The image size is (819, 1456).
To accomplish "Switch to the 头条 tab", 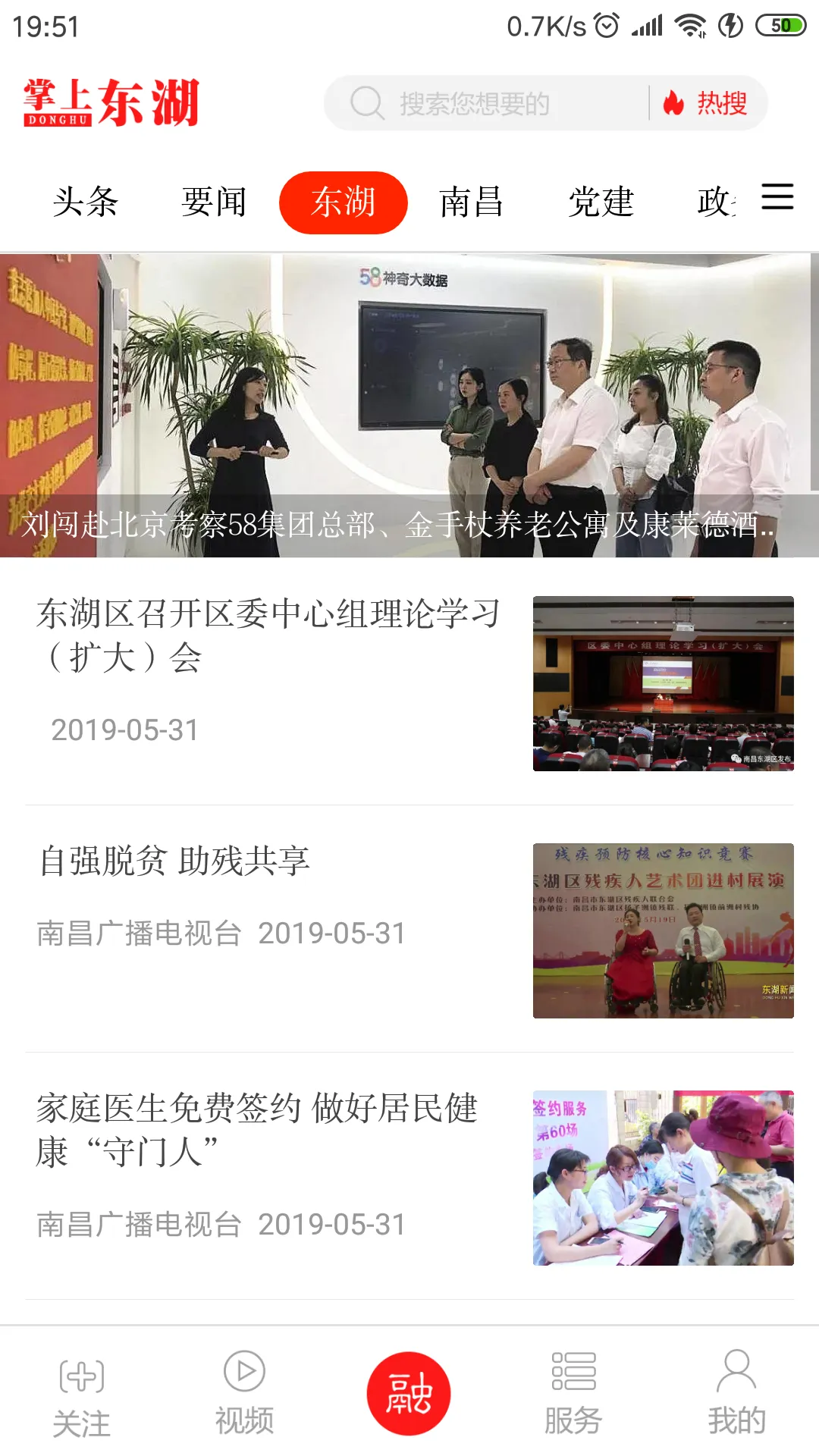I will coord(85,202).
